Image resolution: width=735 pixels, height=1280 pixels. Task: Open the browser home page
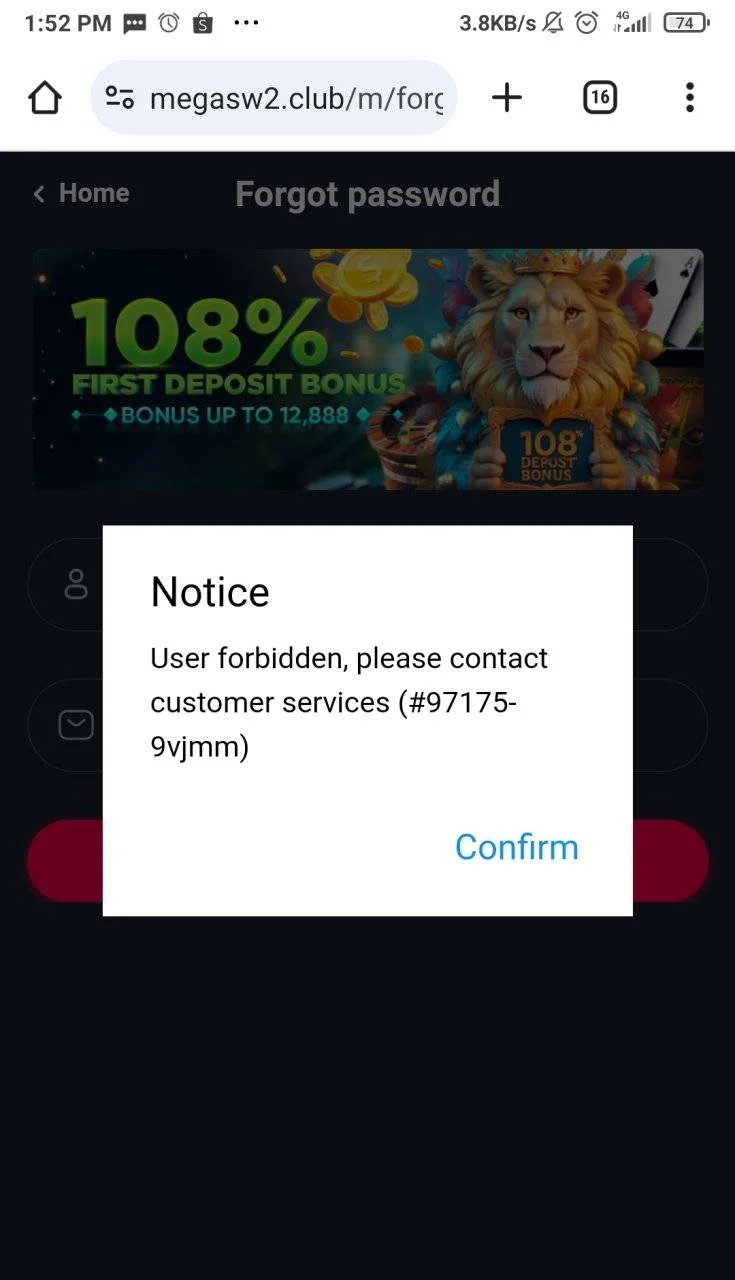pyautogui.click(x=45, y=97)
